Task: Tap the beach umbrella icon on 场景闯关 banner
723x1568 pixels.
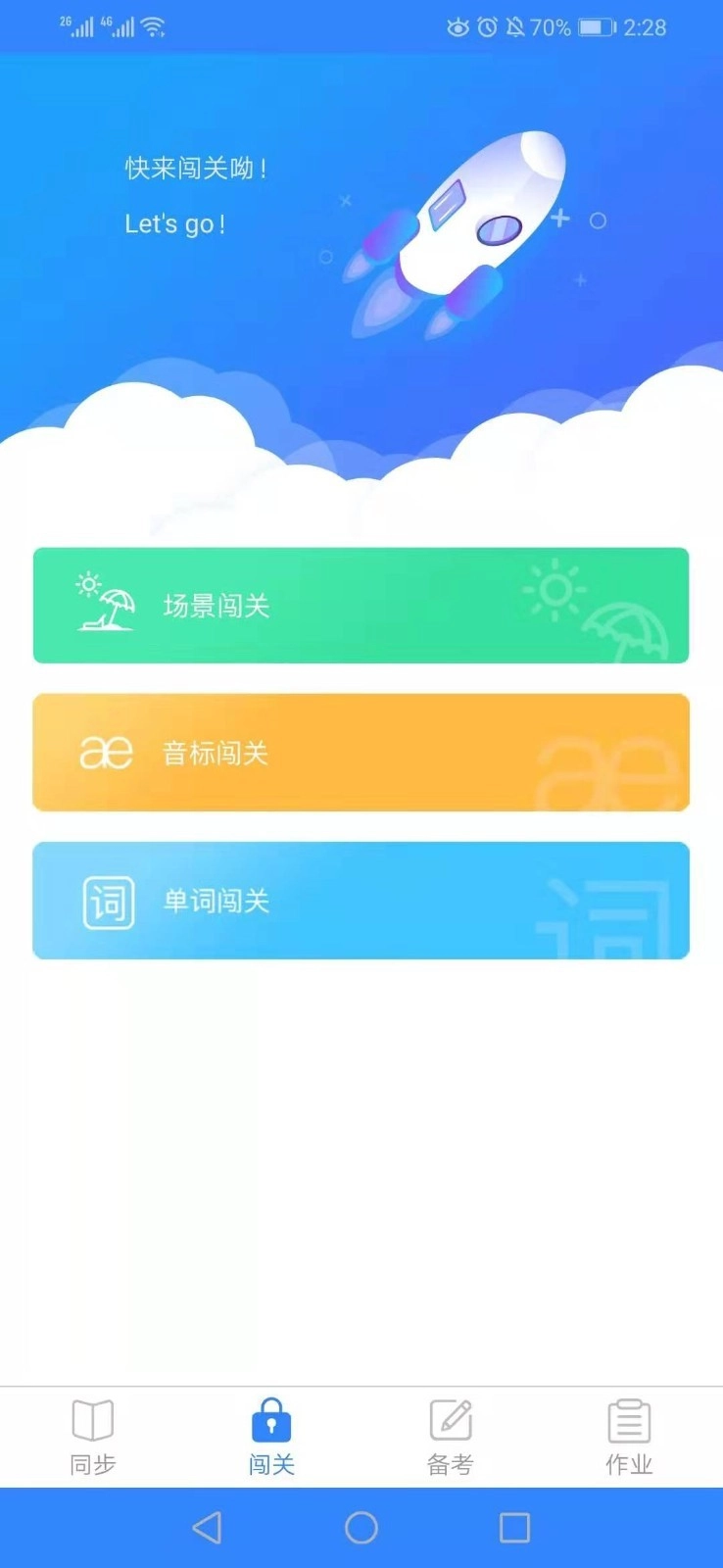Action: (103, 605)
